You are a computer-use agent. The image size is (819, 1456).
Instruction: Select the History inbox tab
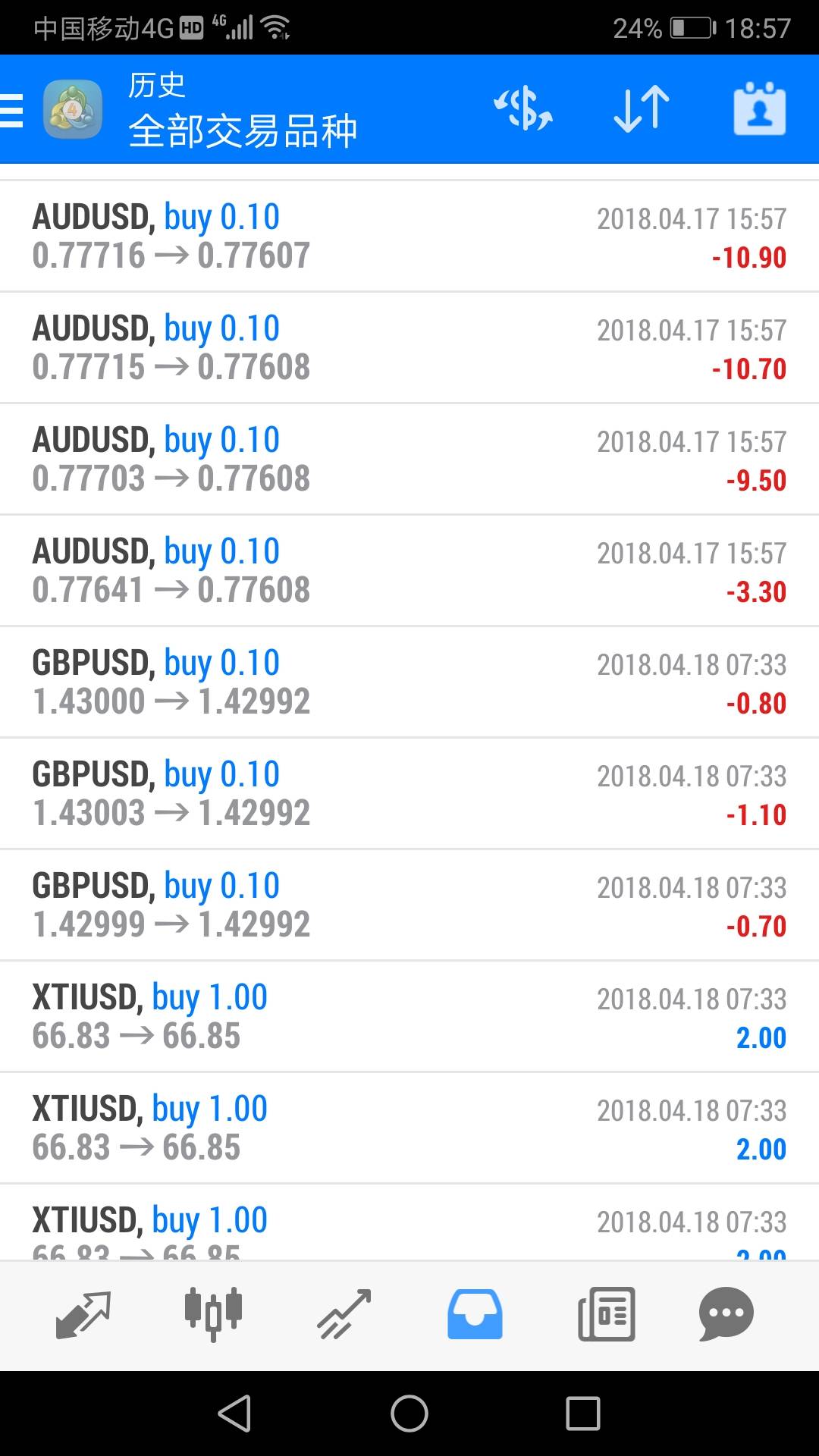475,1314
